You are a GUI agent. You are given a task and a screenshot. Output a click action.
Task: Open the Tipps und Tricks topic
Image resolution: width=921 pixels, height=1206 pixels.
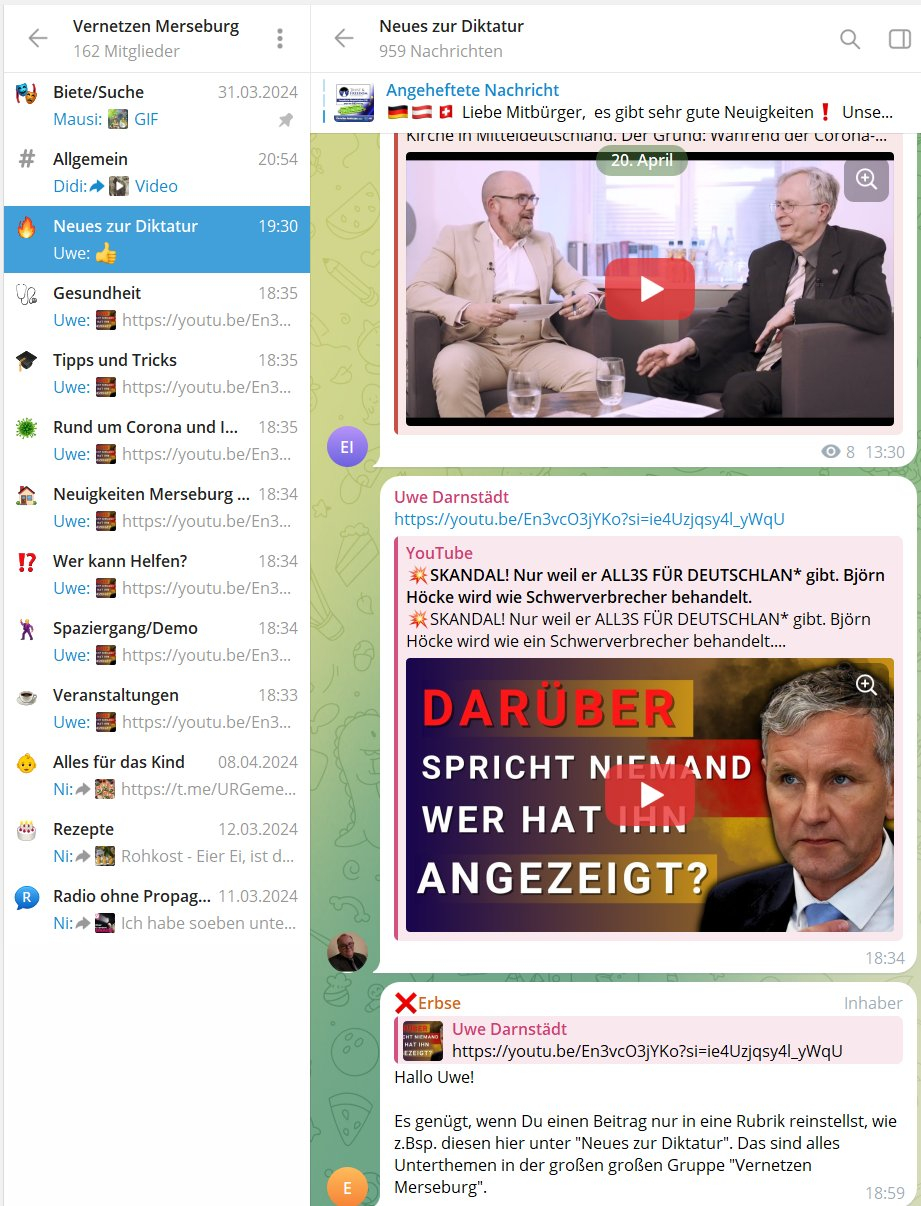(x=156, y=373)
